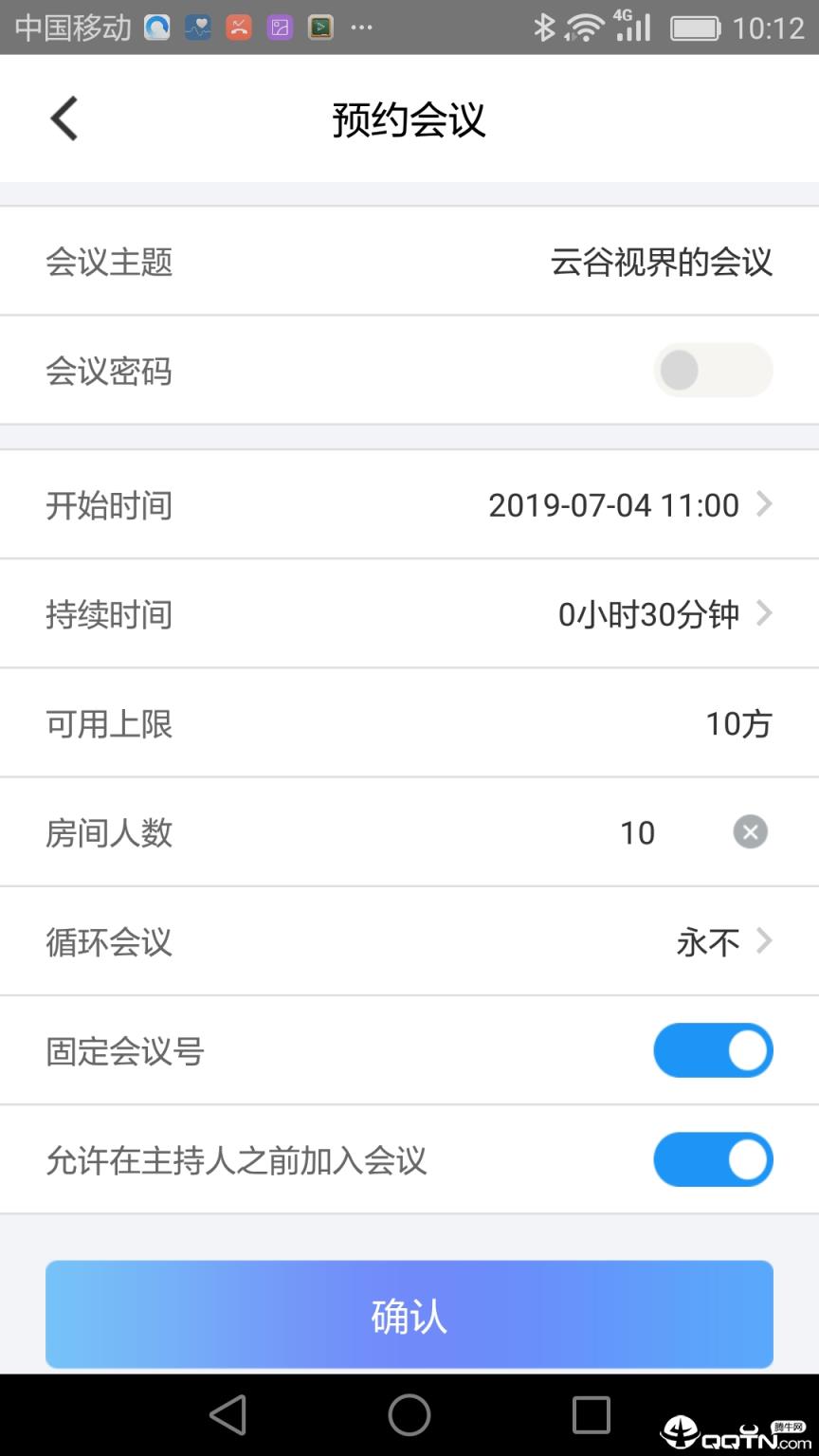Image resolution: width=819 pixels, height=1456 pixels.
Task: Tap the Android recents square button
Action: point(590,1416)
